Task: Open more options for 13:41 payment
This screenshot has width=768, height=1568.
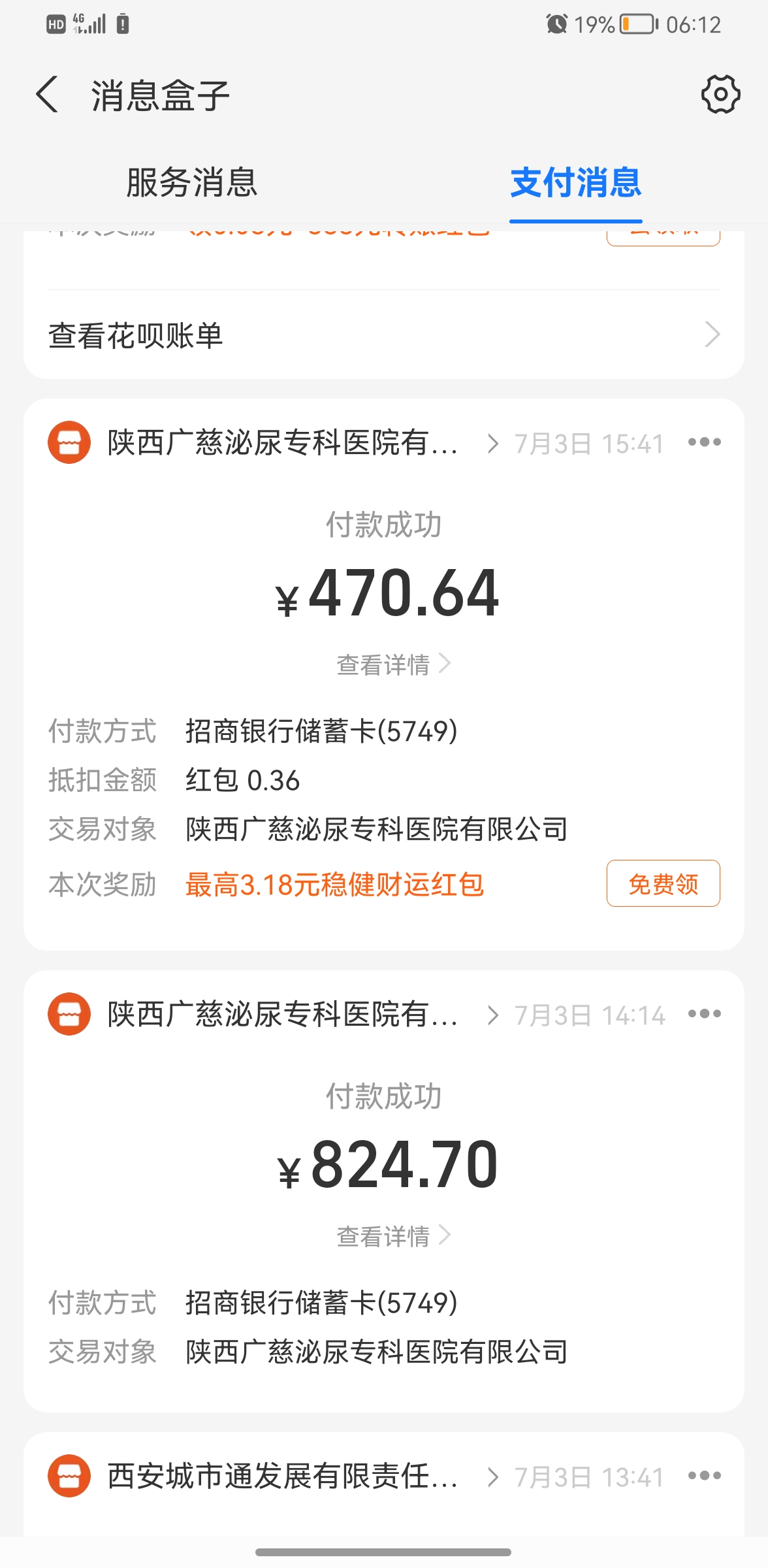Action: click(x=705, y=1476)
